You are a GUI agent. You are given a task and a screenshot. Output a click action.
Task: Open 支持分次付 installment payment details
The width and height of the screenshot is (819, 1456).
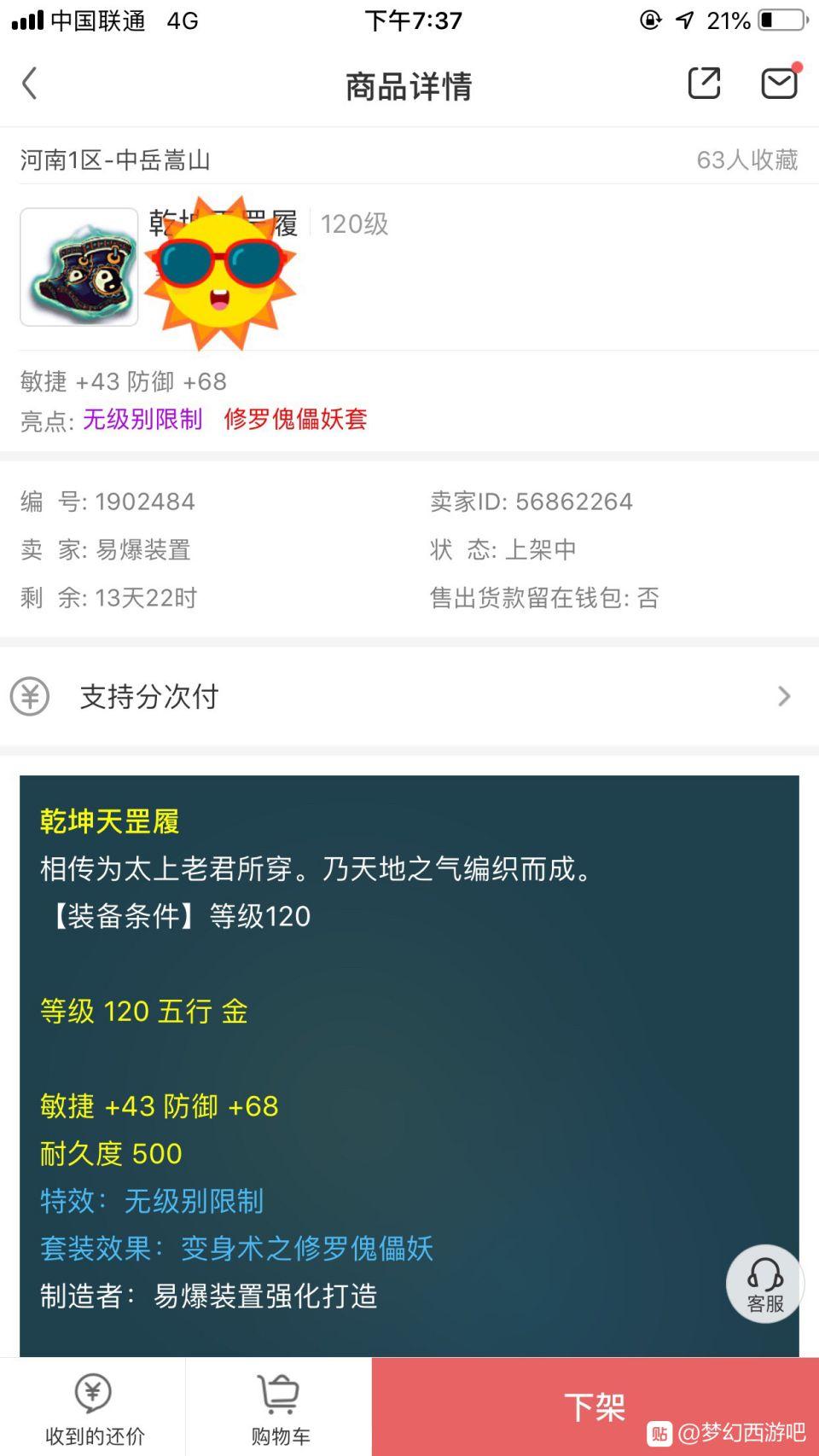pyautogui.click(x=408, y=696)
